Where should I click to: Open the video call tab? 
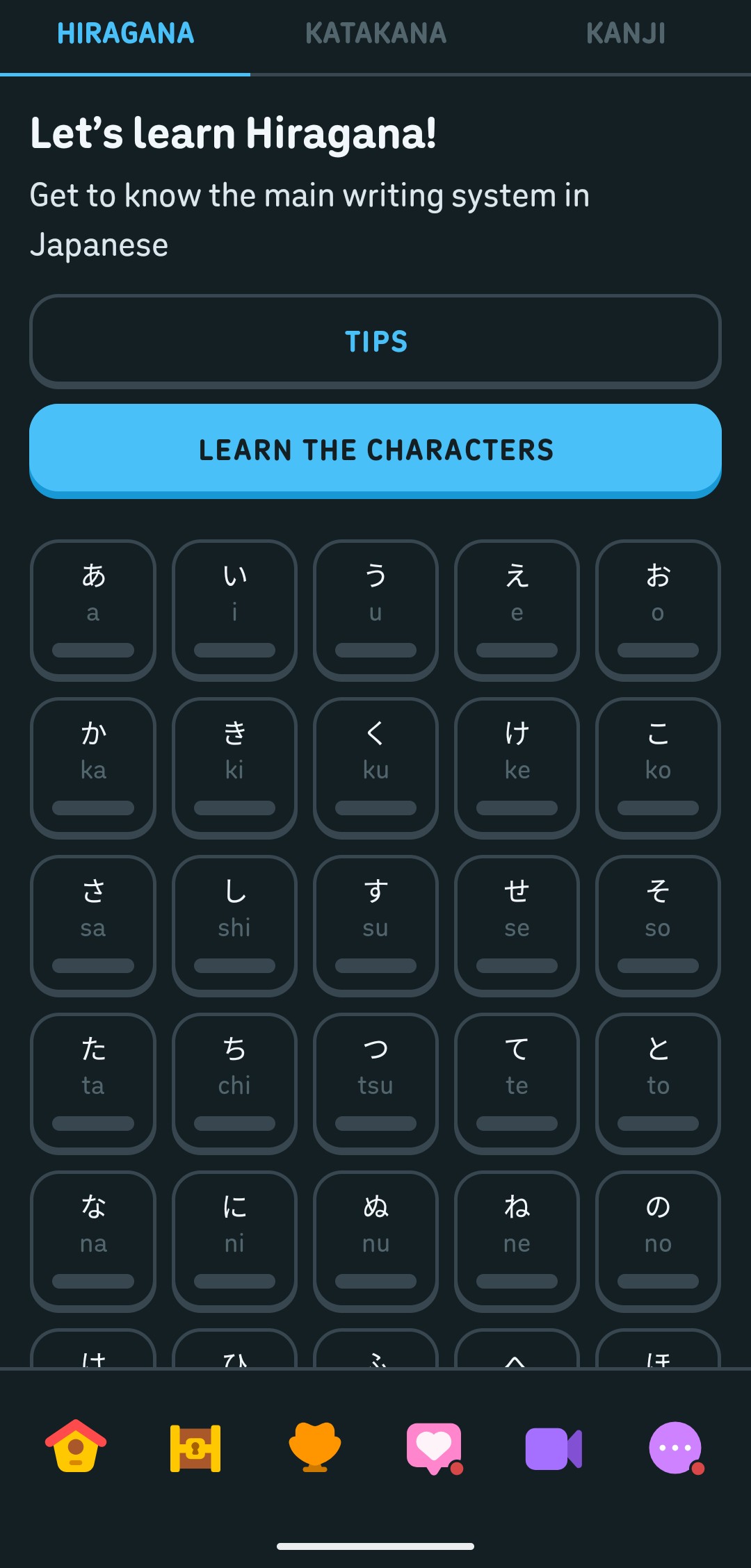point(554,1448)
